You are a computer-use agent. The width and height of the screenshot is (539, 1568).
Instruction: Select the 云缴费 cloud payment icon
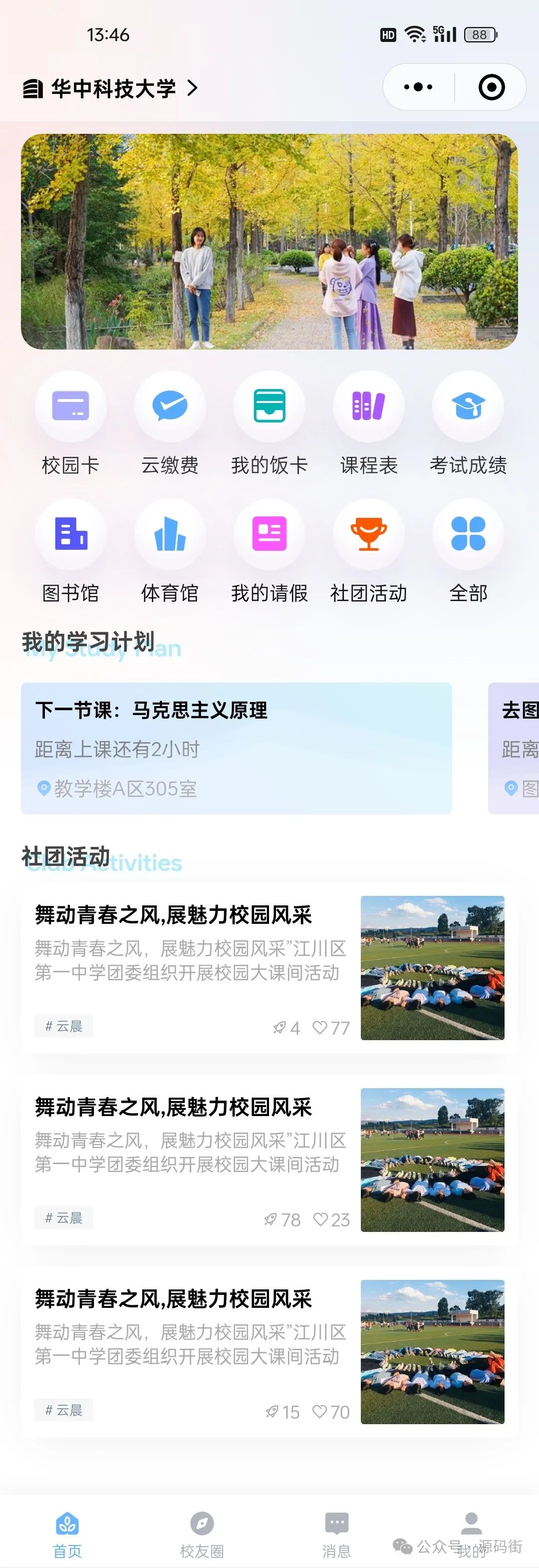pos(170,406)
